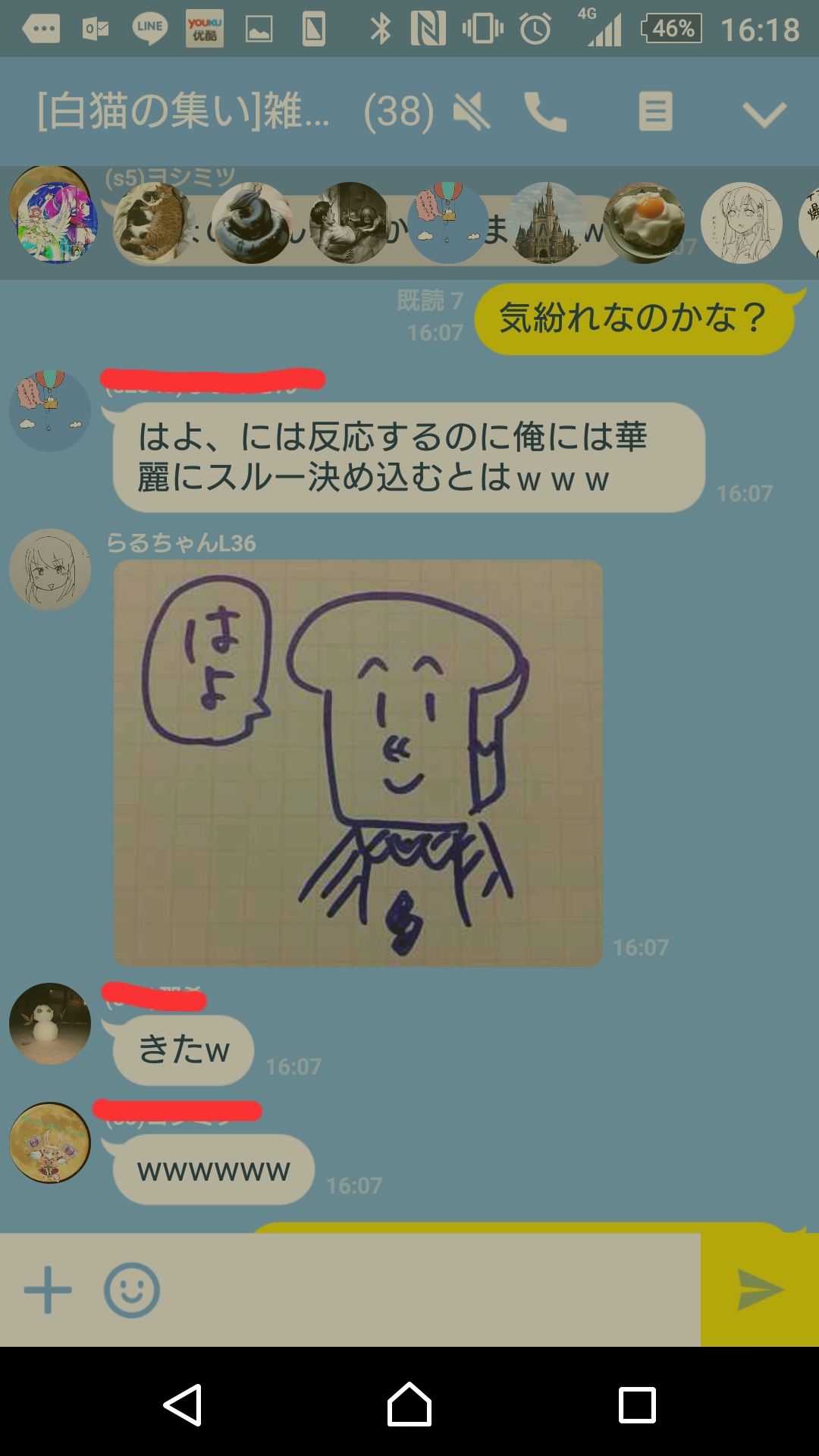This screenshot has width=819, height=1456.
Task: Go back with system back button
Action: coord(183,1405)
